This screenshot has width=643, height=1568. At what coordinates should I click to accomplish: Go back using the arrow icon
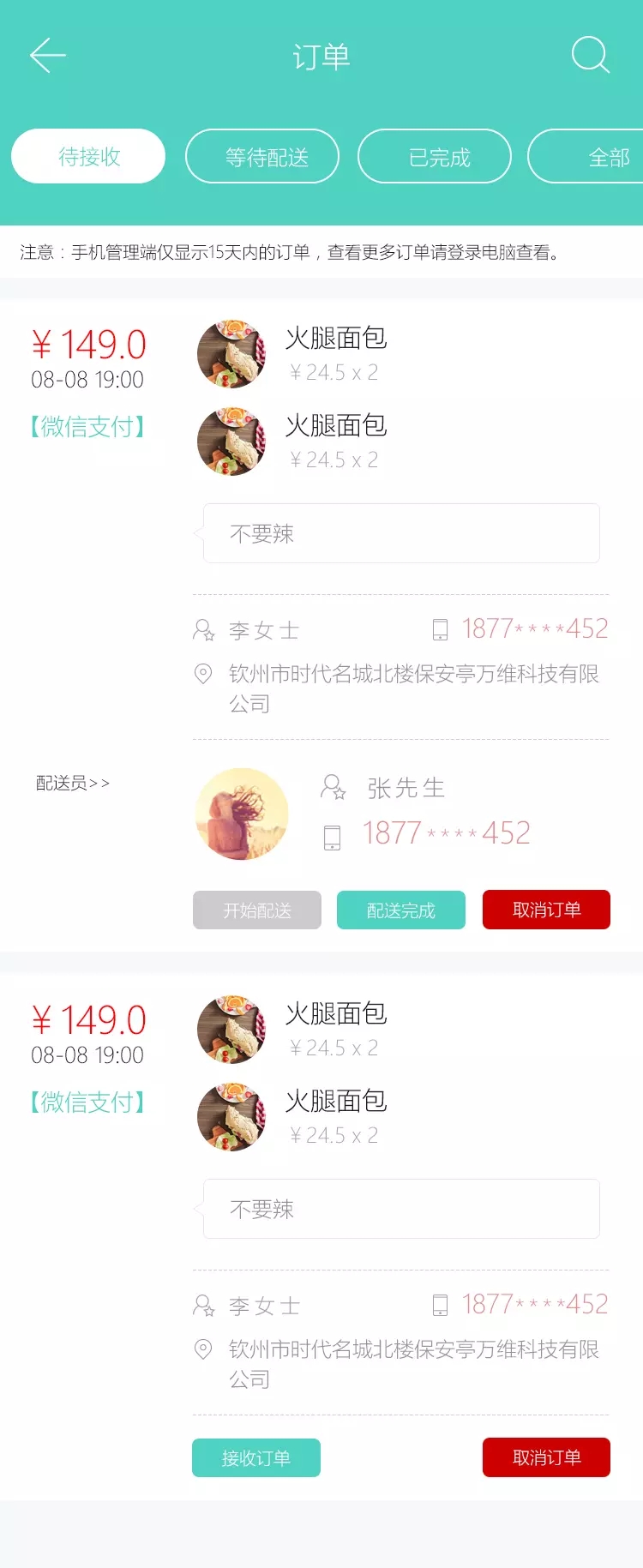point(48,56)
